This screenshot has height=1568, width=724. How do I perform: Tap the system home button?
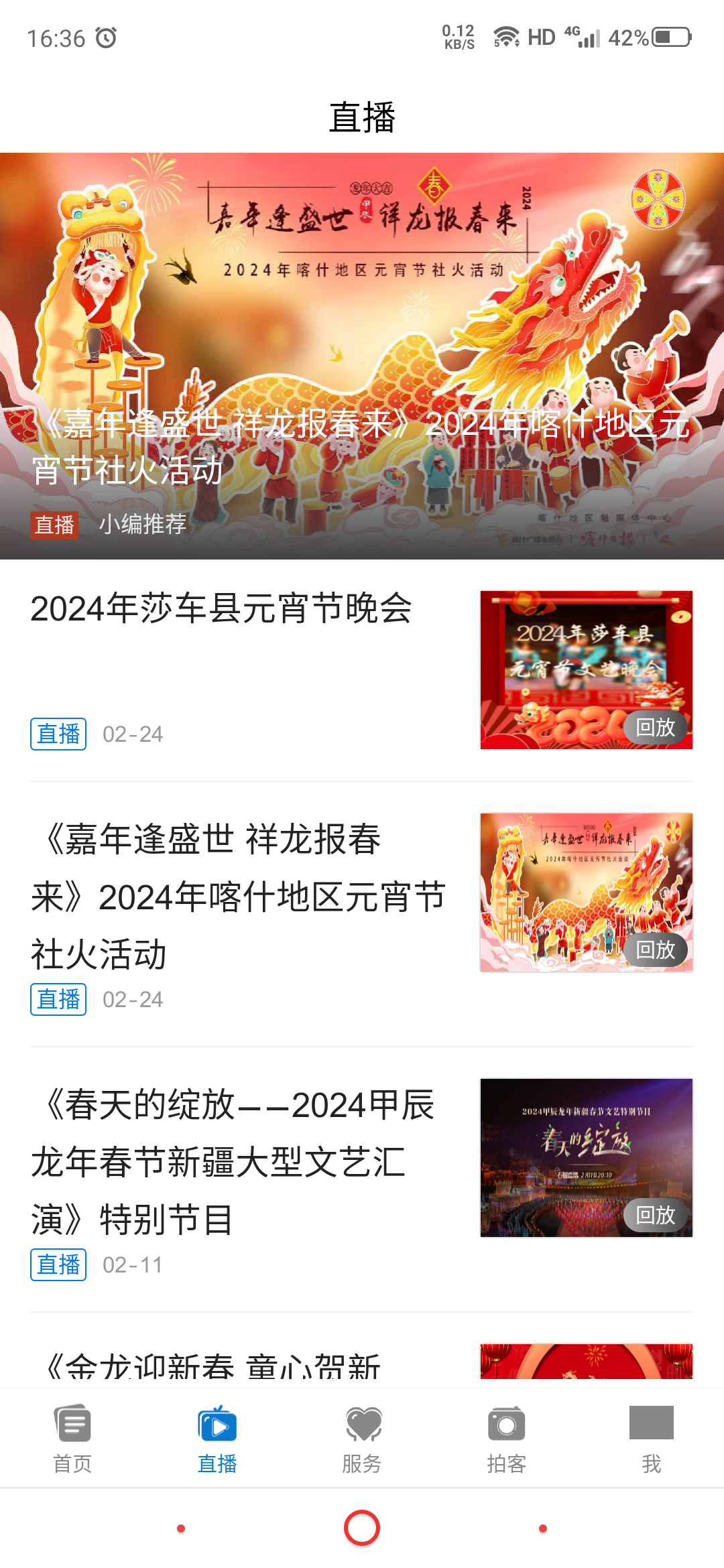tap(362, 1528)
